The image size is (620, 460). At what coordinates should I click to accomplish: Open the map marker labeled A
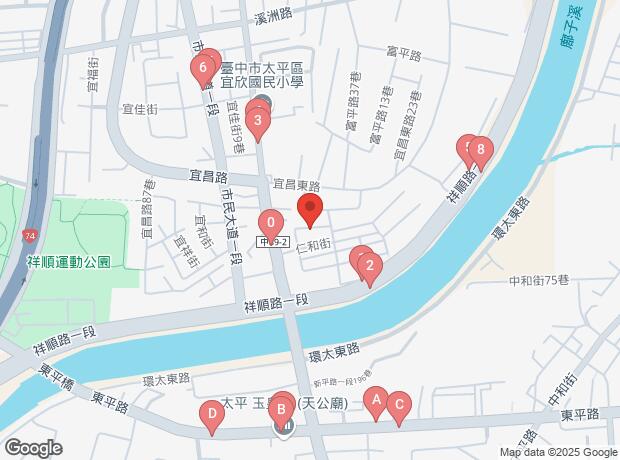pyautogui.click(x=375, y=402)
